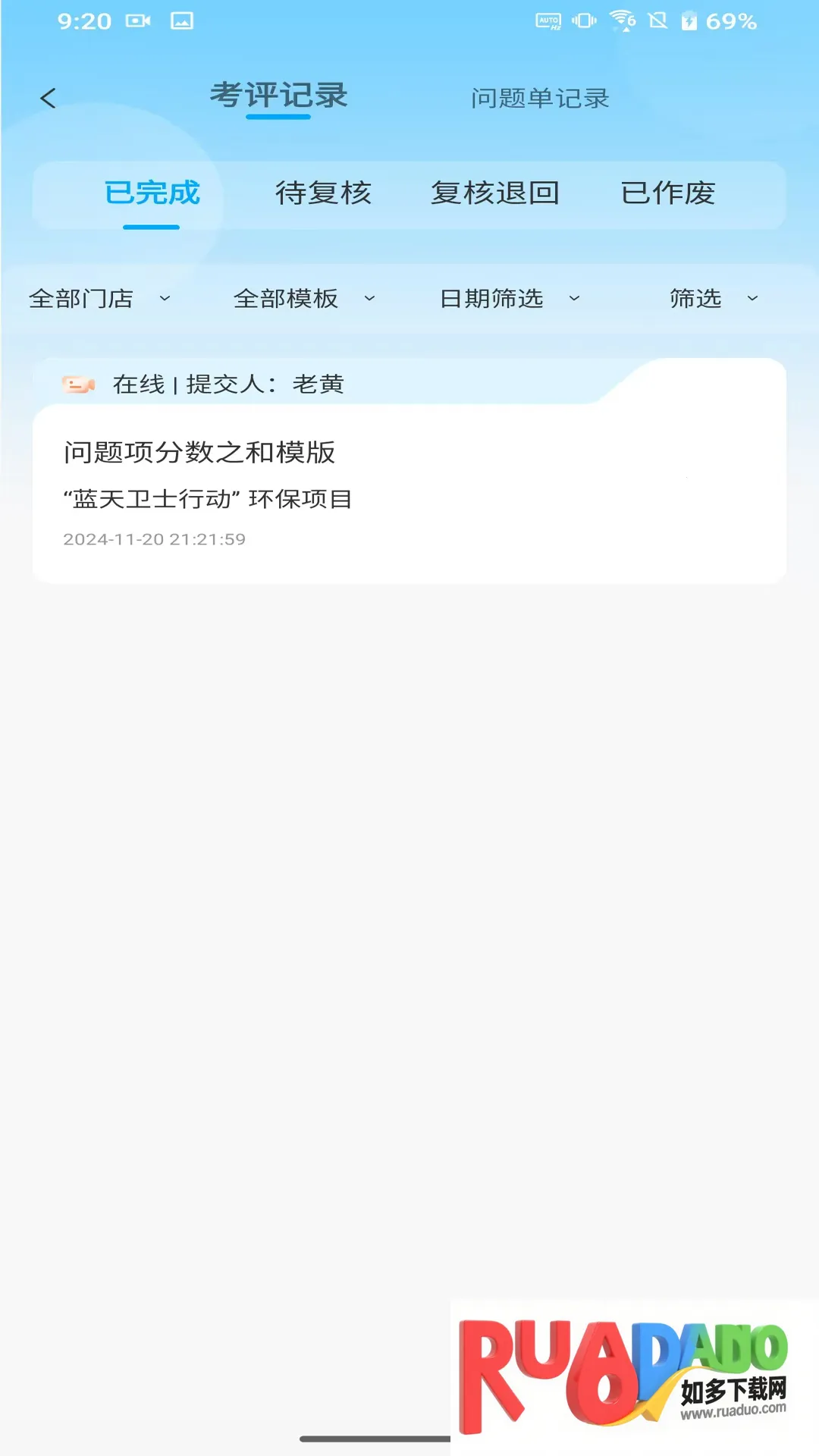
Task: View the 已作废 records
Action: click(667, 193)
